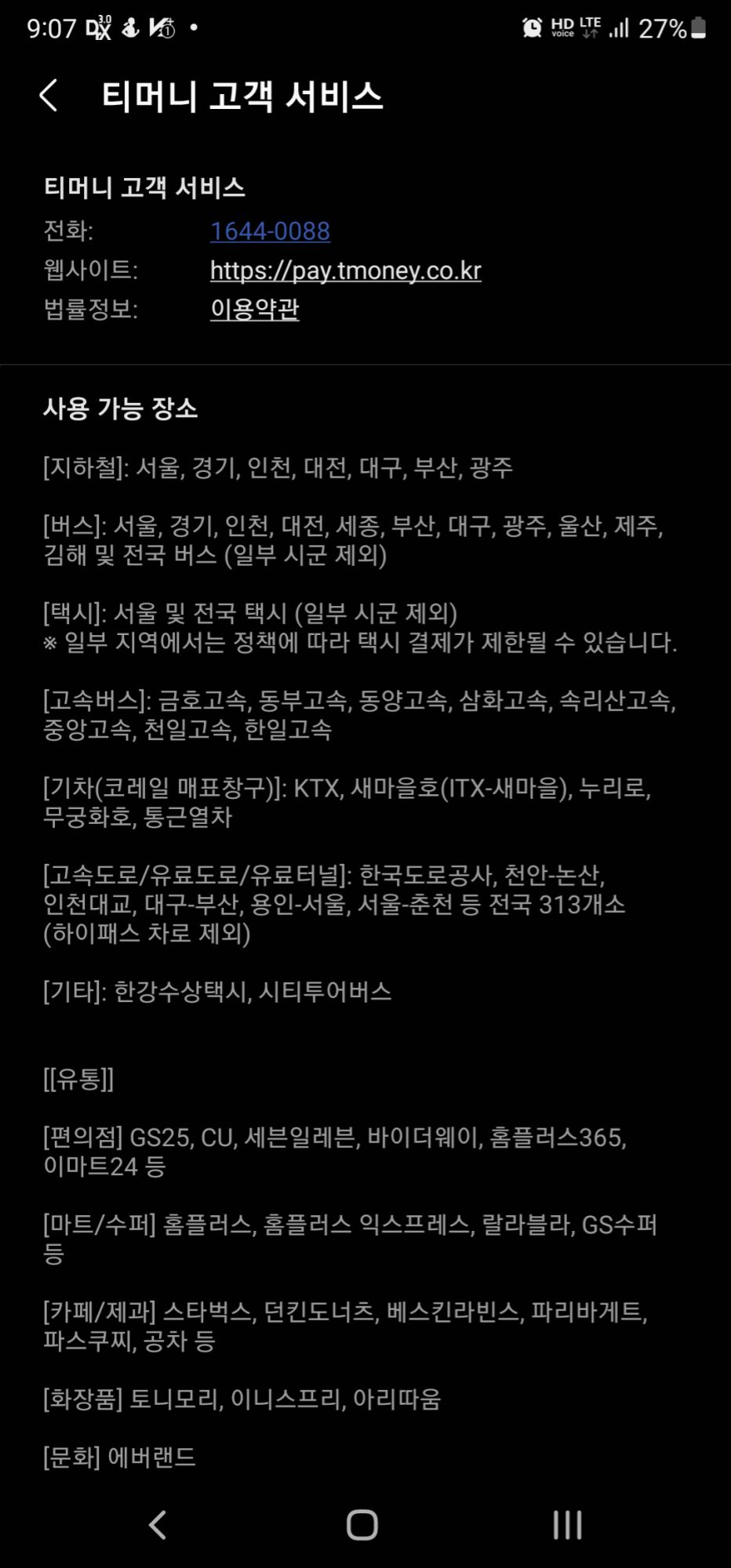Open the system recent apps button
The width and height of the screenshot is (731, 1568).
coord(567,1525)
